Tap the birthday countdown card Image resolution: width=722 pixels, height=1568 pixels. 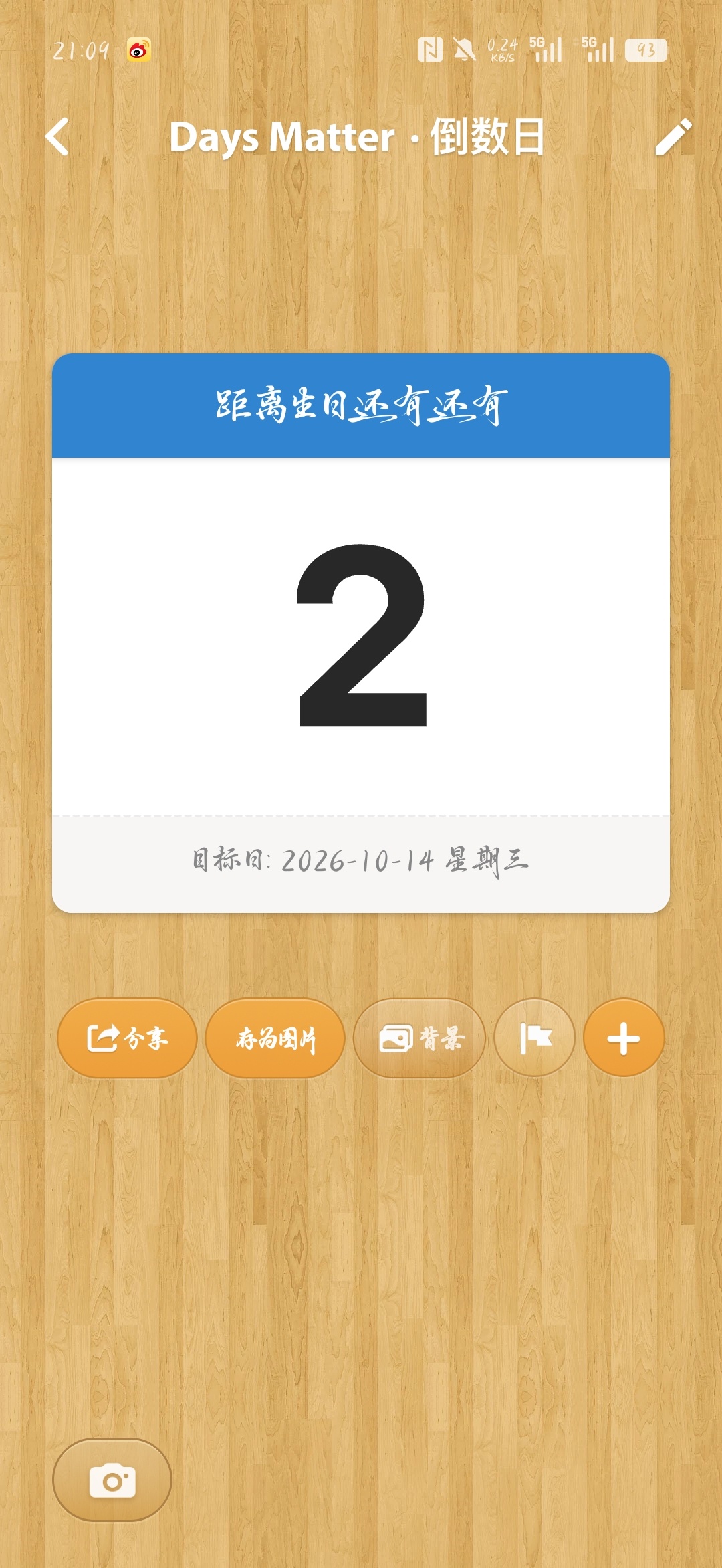pos(361,633)
